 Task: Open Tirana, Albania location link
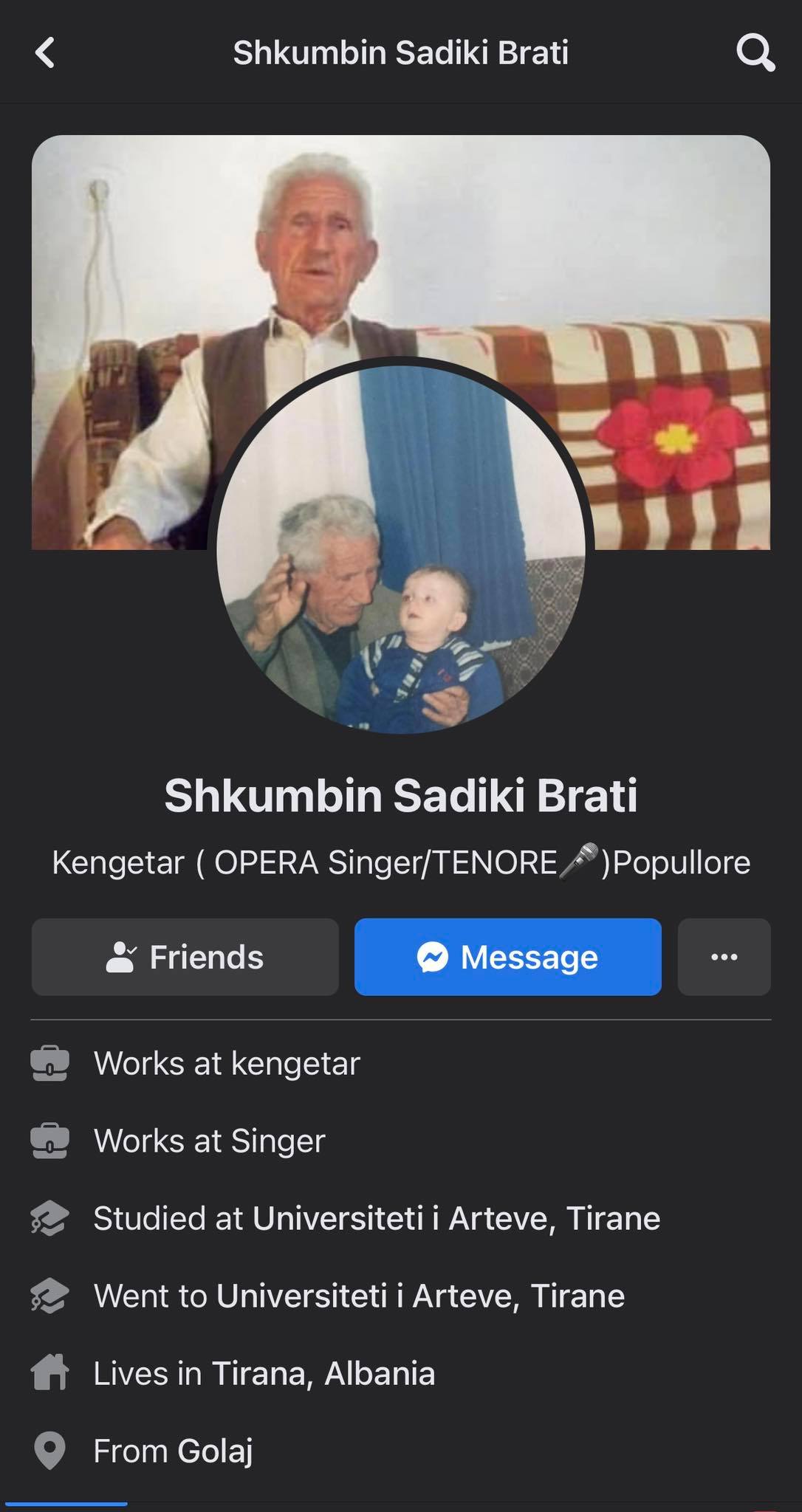point(323,1374)
